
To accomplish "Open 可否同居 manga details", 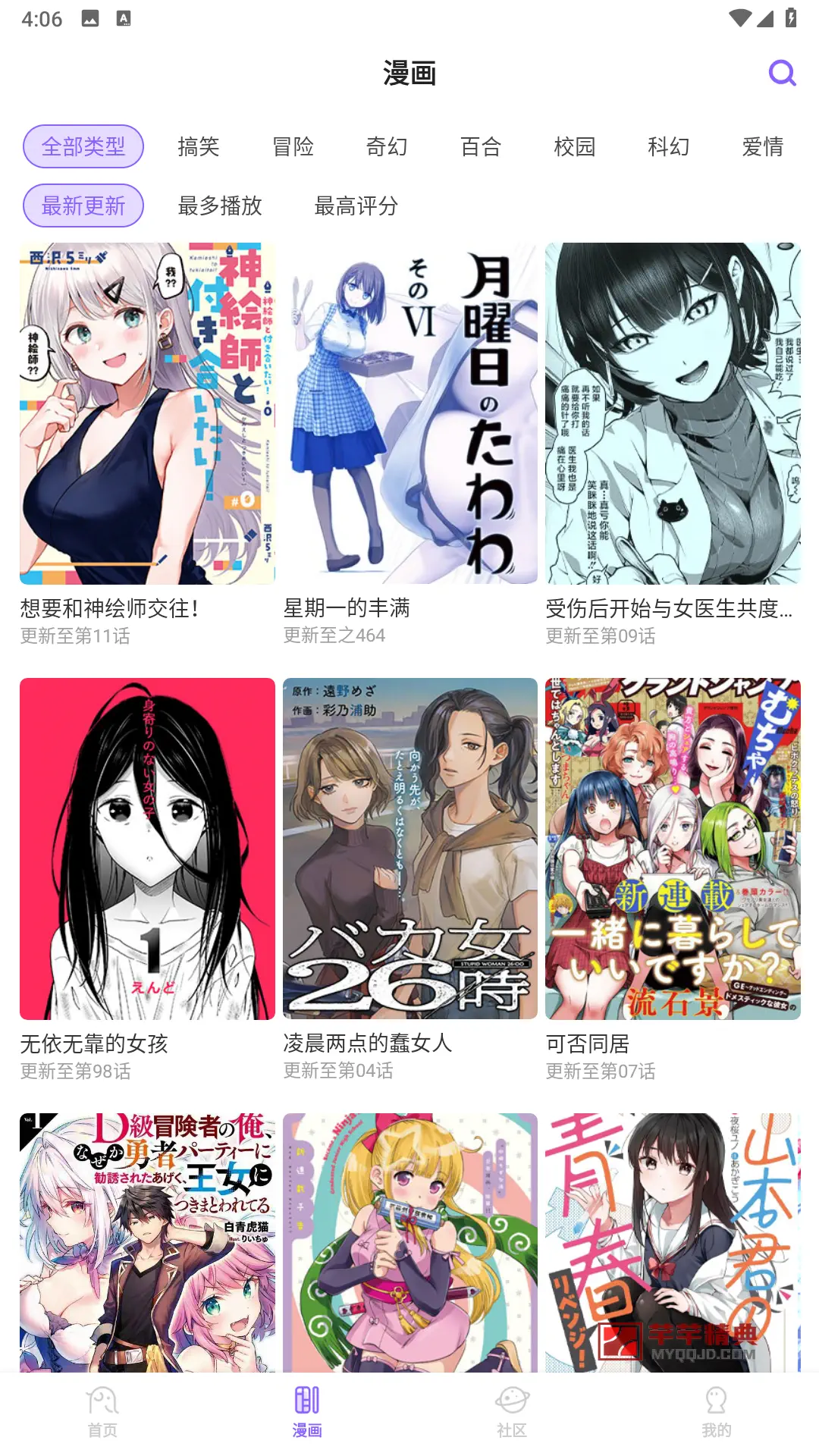I will [x=672, y=848].
